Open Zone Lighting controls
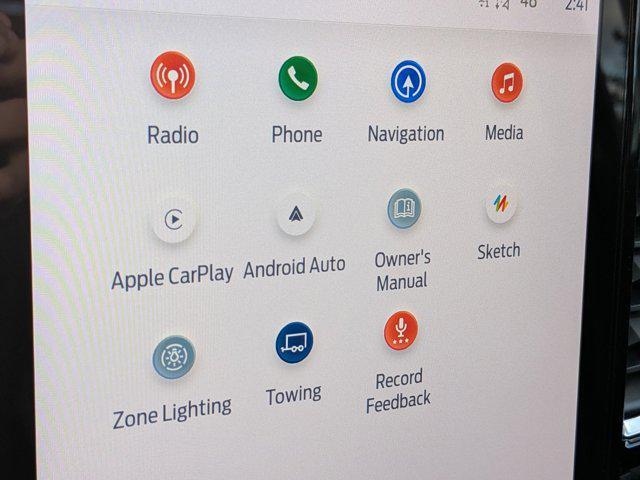Screen dimensions: 640x480 (174, 357)
